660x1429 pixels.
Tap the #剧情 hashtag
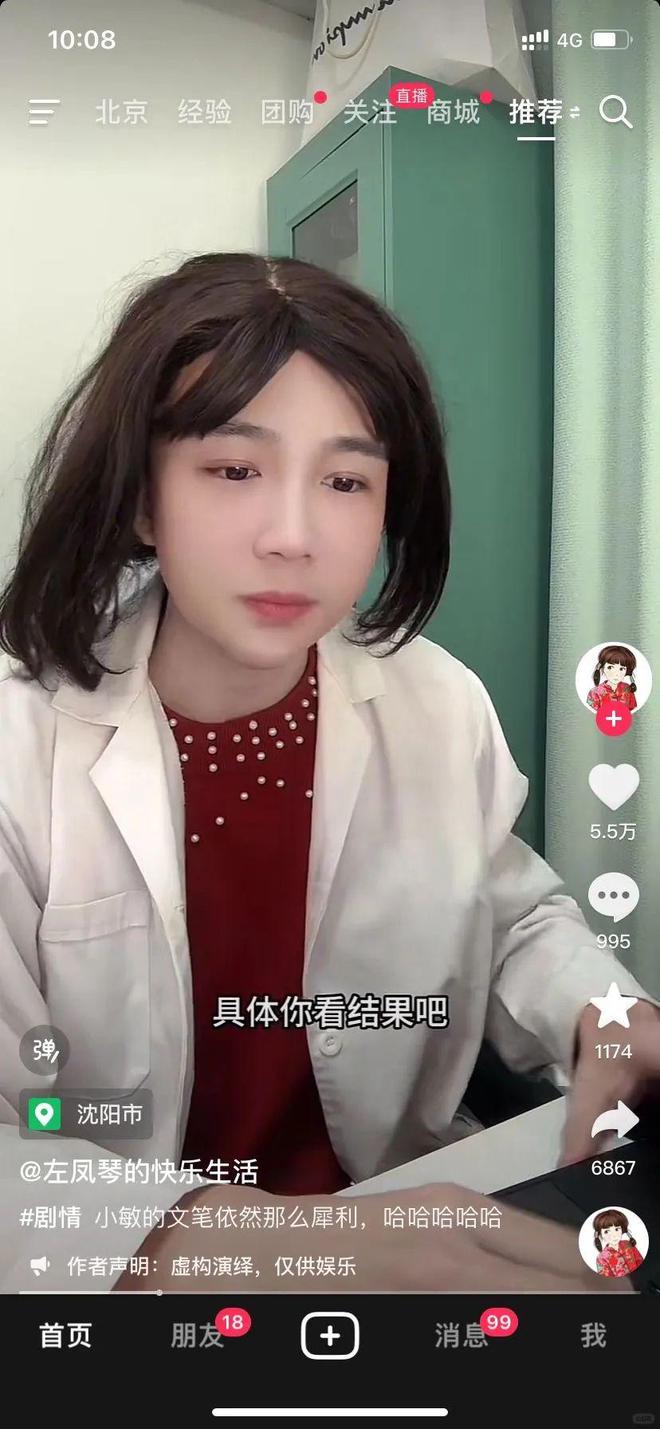point(52,1217)
